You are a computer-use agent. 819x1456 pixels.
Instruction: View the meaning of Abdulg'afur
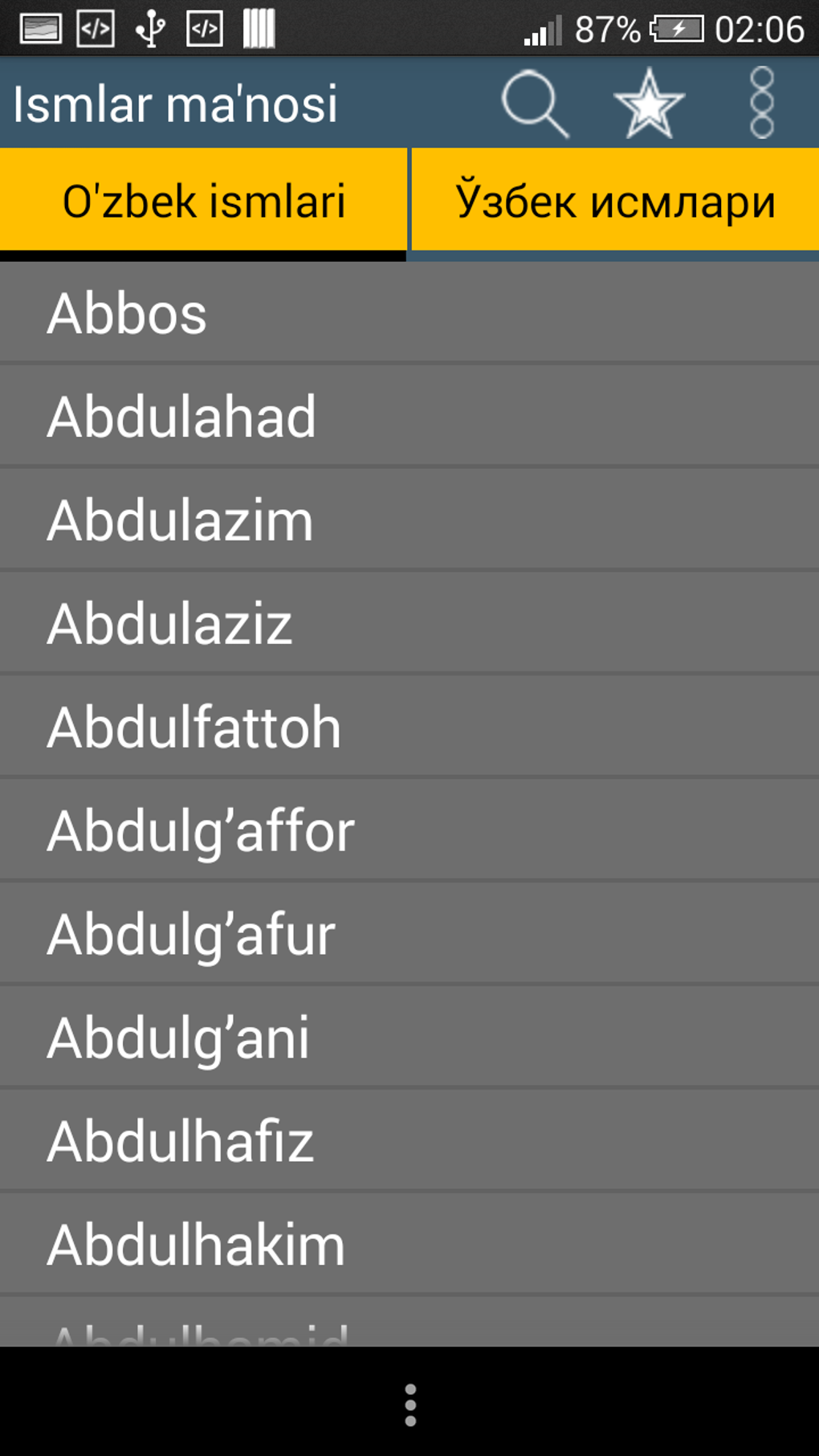tap(409, 934)
